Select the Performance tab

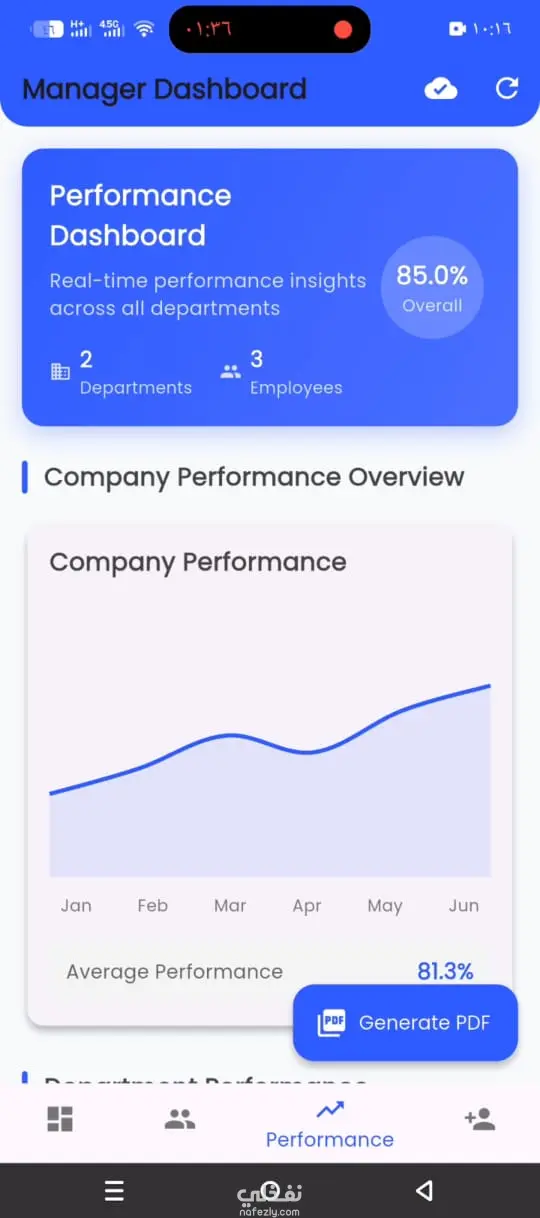(330, 1124)
